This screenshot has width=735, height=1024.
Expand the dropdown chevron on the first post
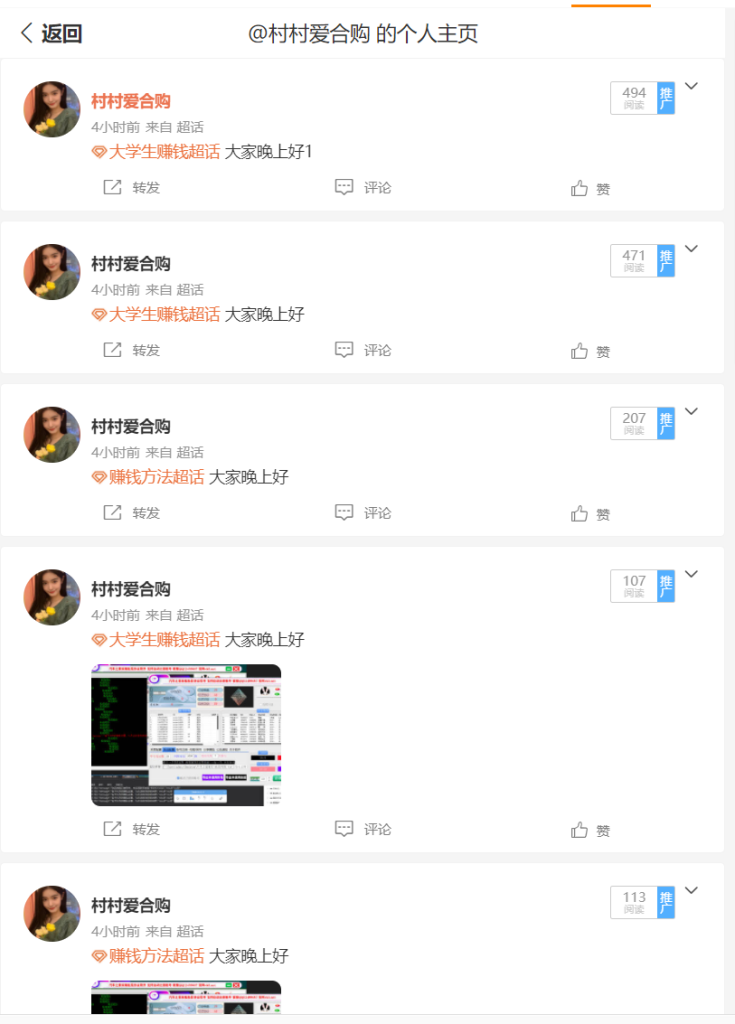692,86
